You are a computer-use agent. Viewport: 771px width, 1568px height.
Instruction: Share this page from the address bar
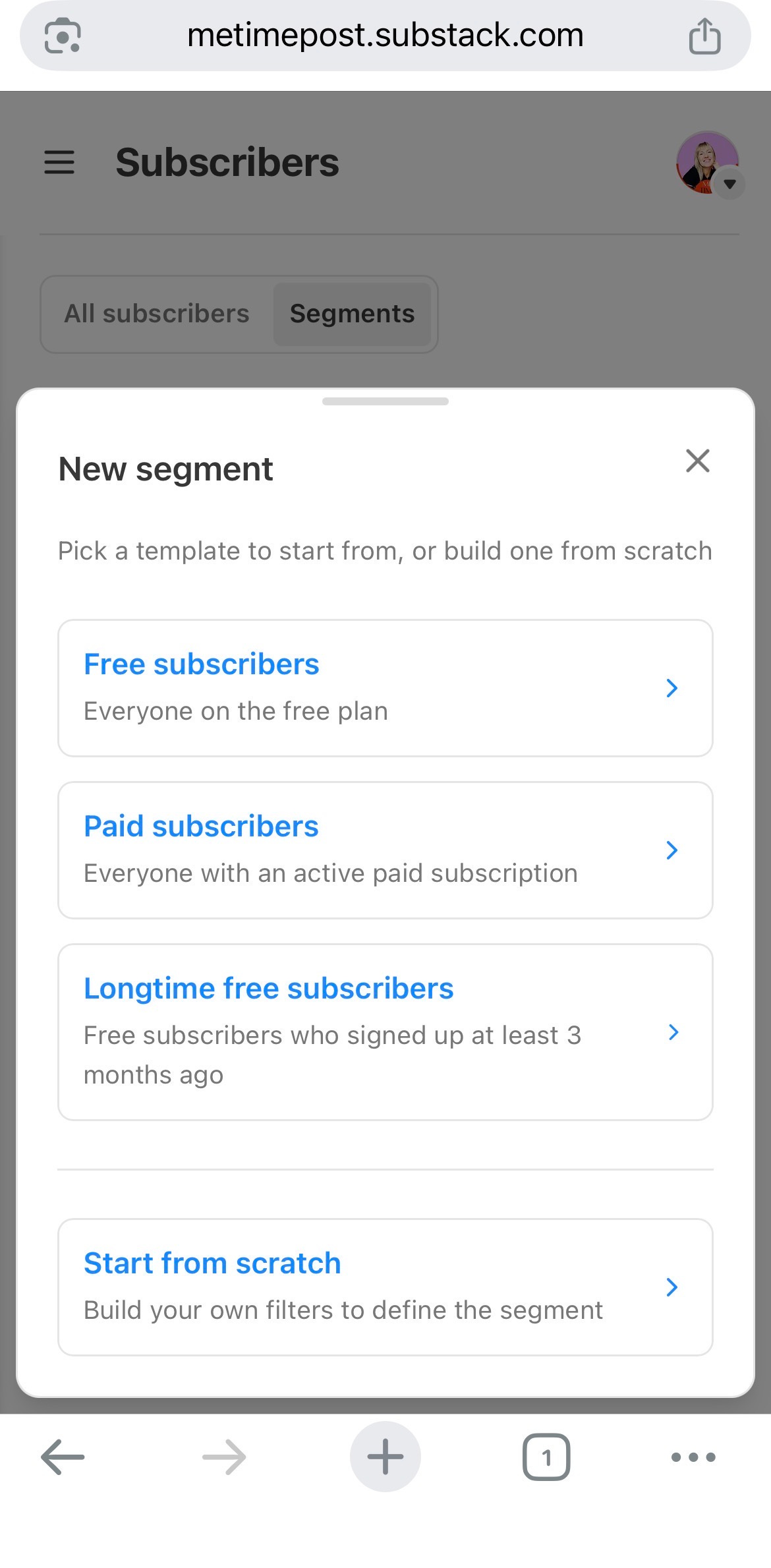point(704,36)
